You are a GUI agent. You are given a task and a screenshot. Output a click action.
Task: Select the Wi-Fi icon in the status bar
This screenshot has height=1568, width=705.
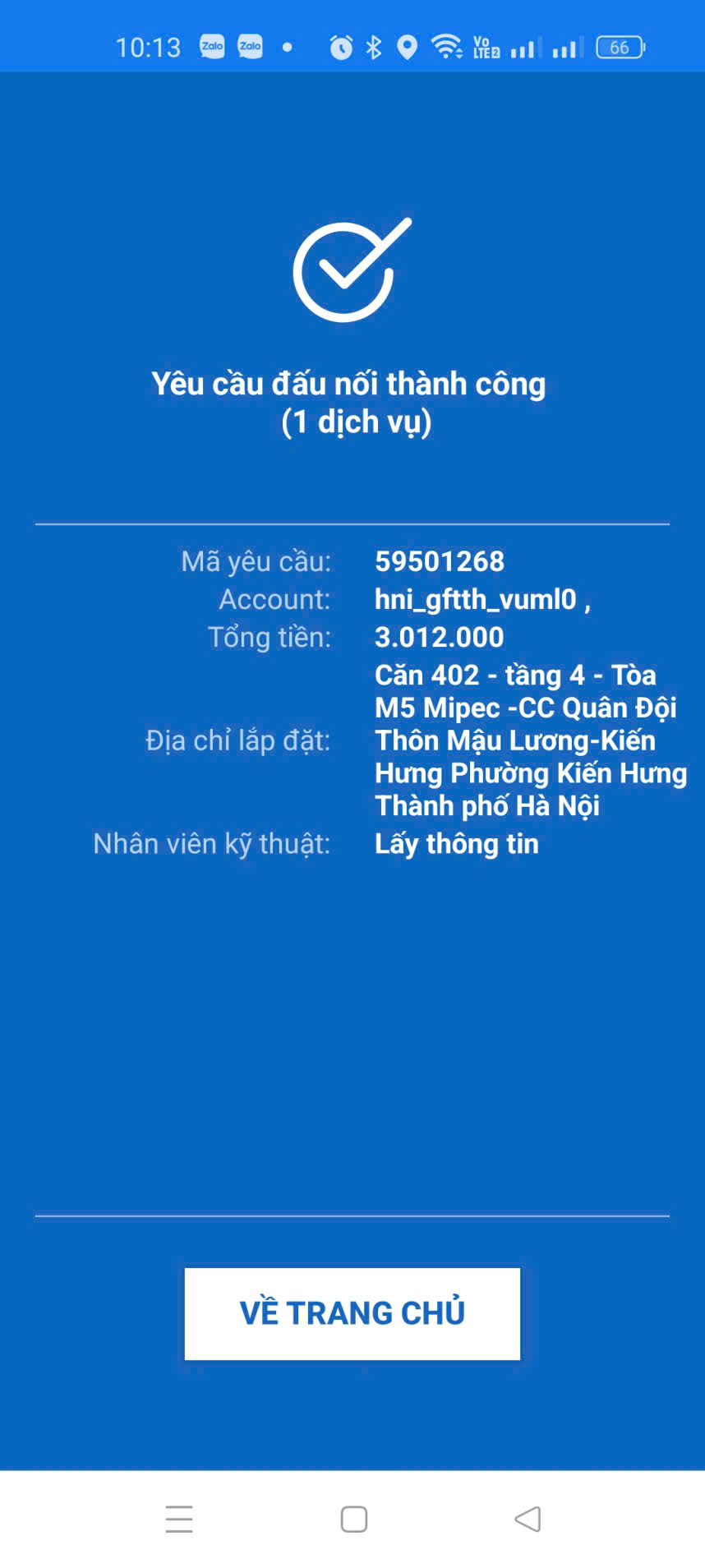[x=445, y=48]
